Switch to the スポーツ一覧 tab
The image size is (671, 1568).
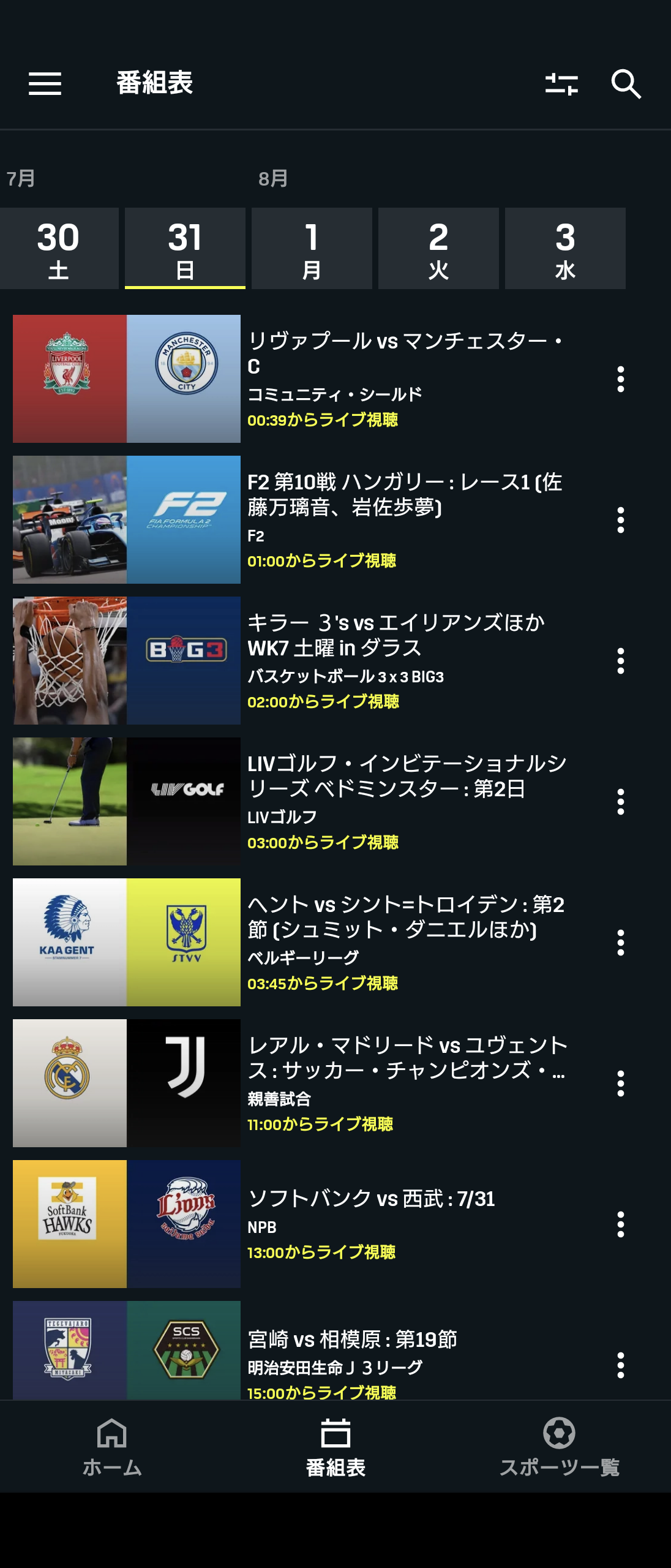coord(559,1447)
